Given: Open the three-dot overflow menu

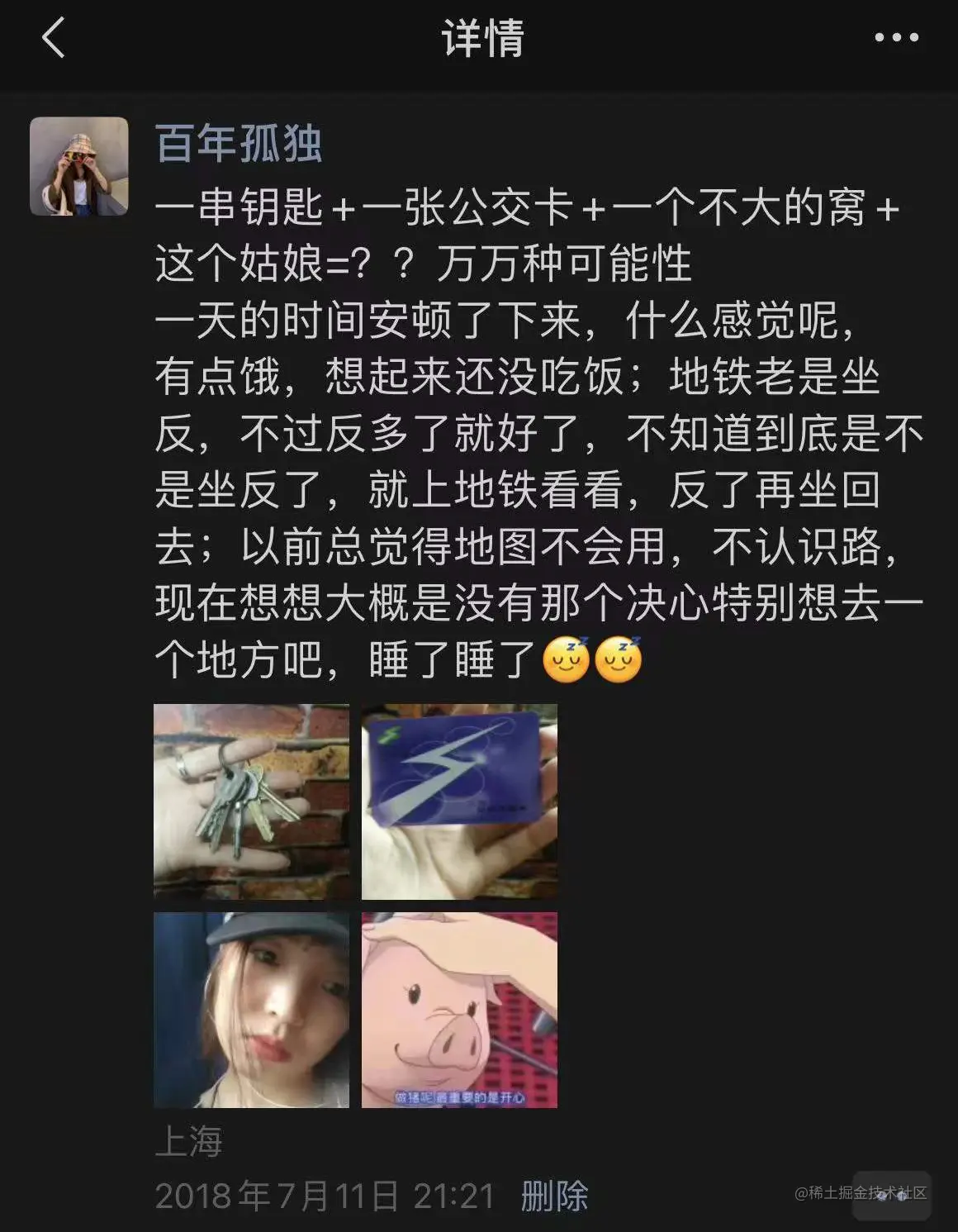Looking at the screenshot, I should [x=896, y=38].
